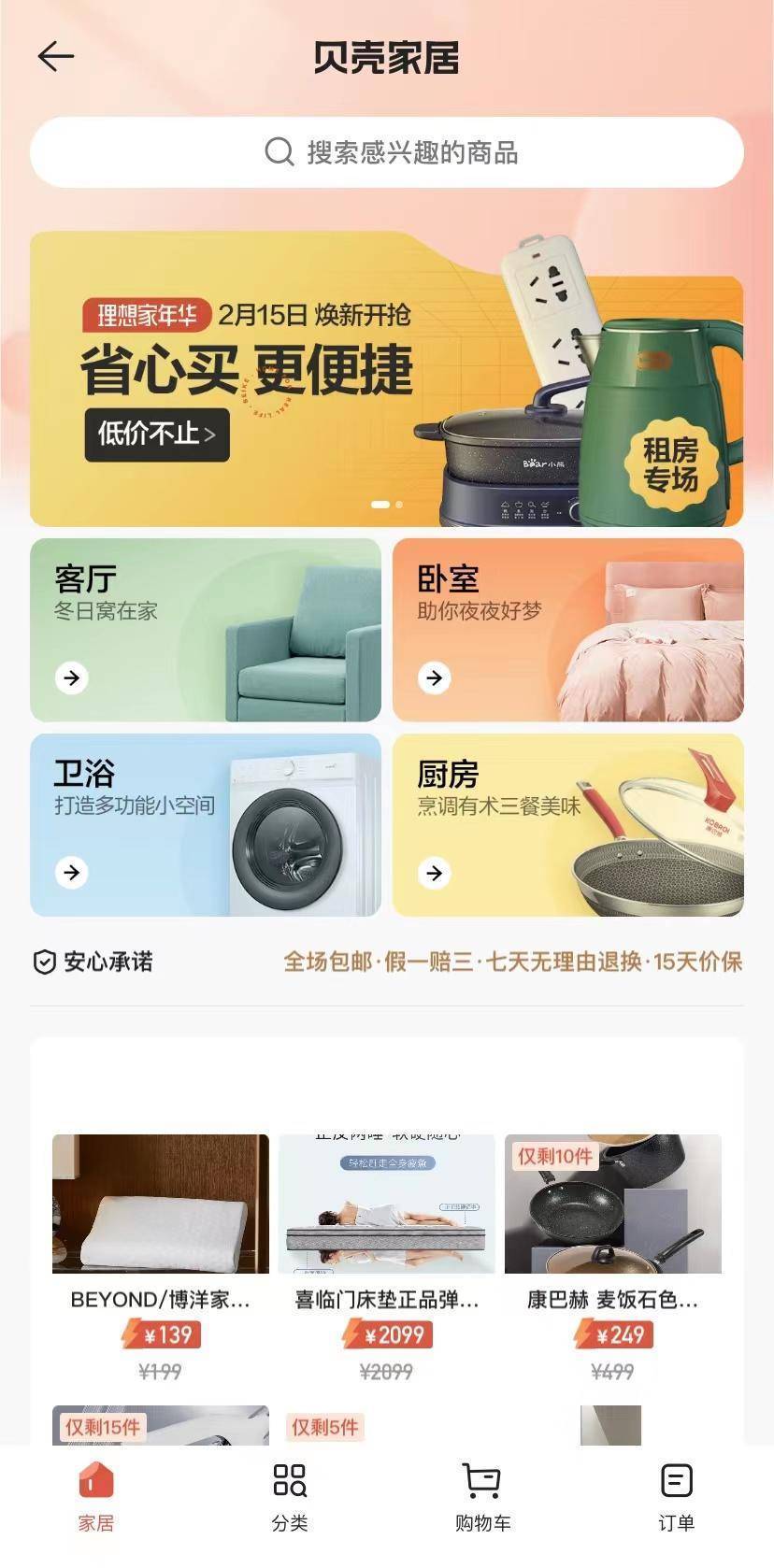Go back using the arrow icon
Image resolution: width=774 pixels, height=1568 pixels.
(x=56, y=57)
